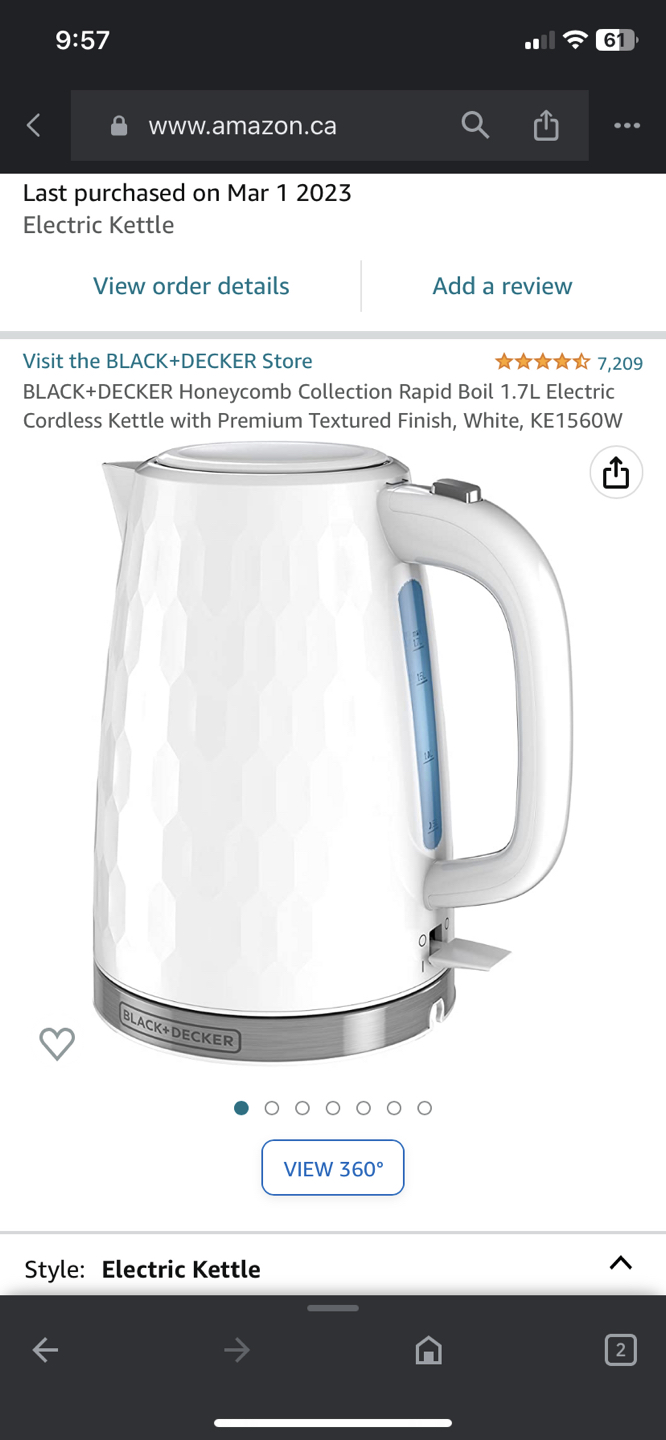Visit the BLACK+DECKER Store

point(167,361)
